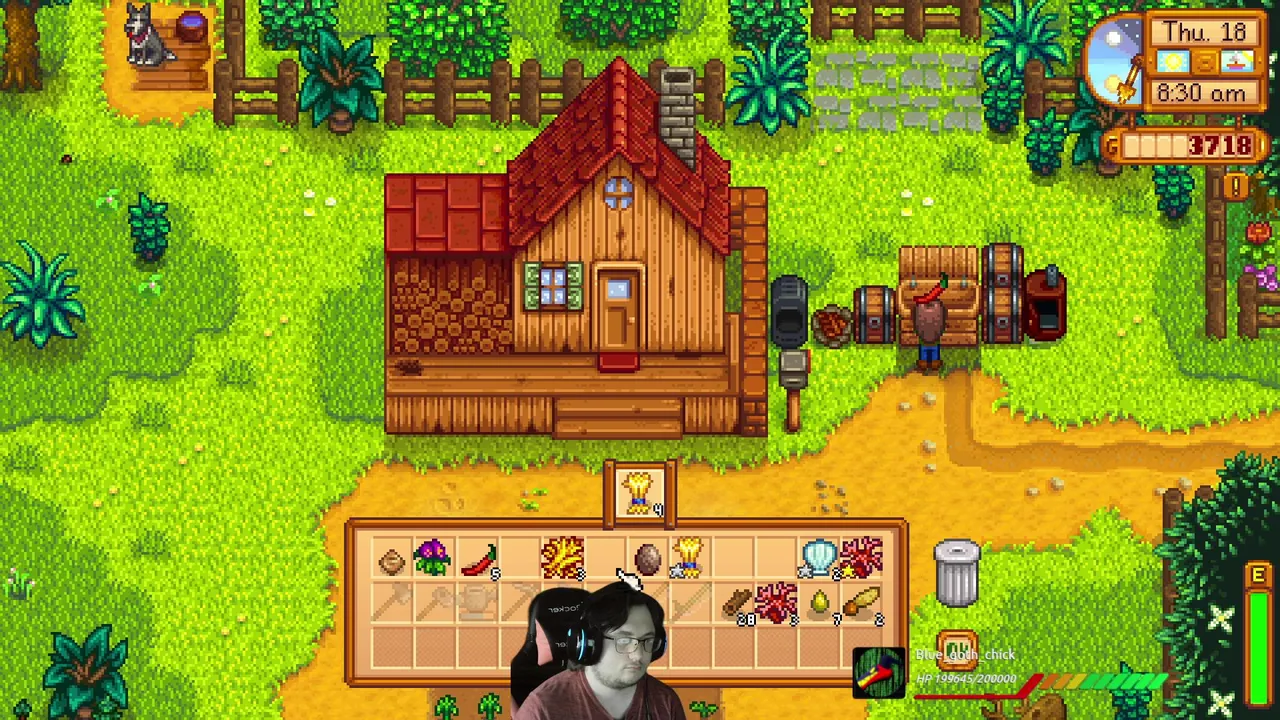Select the coral stack of 3
This screenshot has width=1280, height=720.
[x=777, y=603]
